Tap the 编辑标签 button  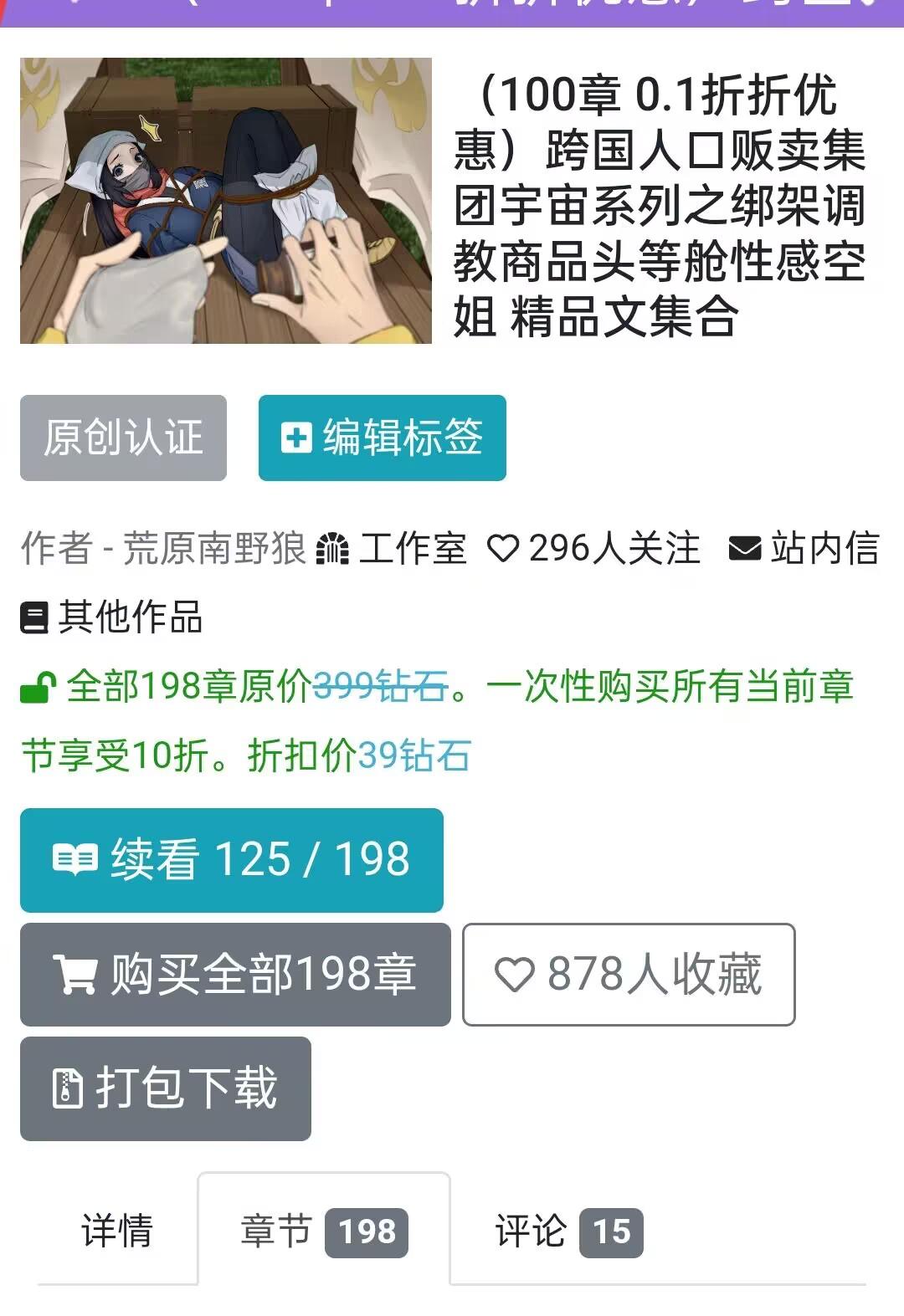pyautogui.click(x=382, y=438)
